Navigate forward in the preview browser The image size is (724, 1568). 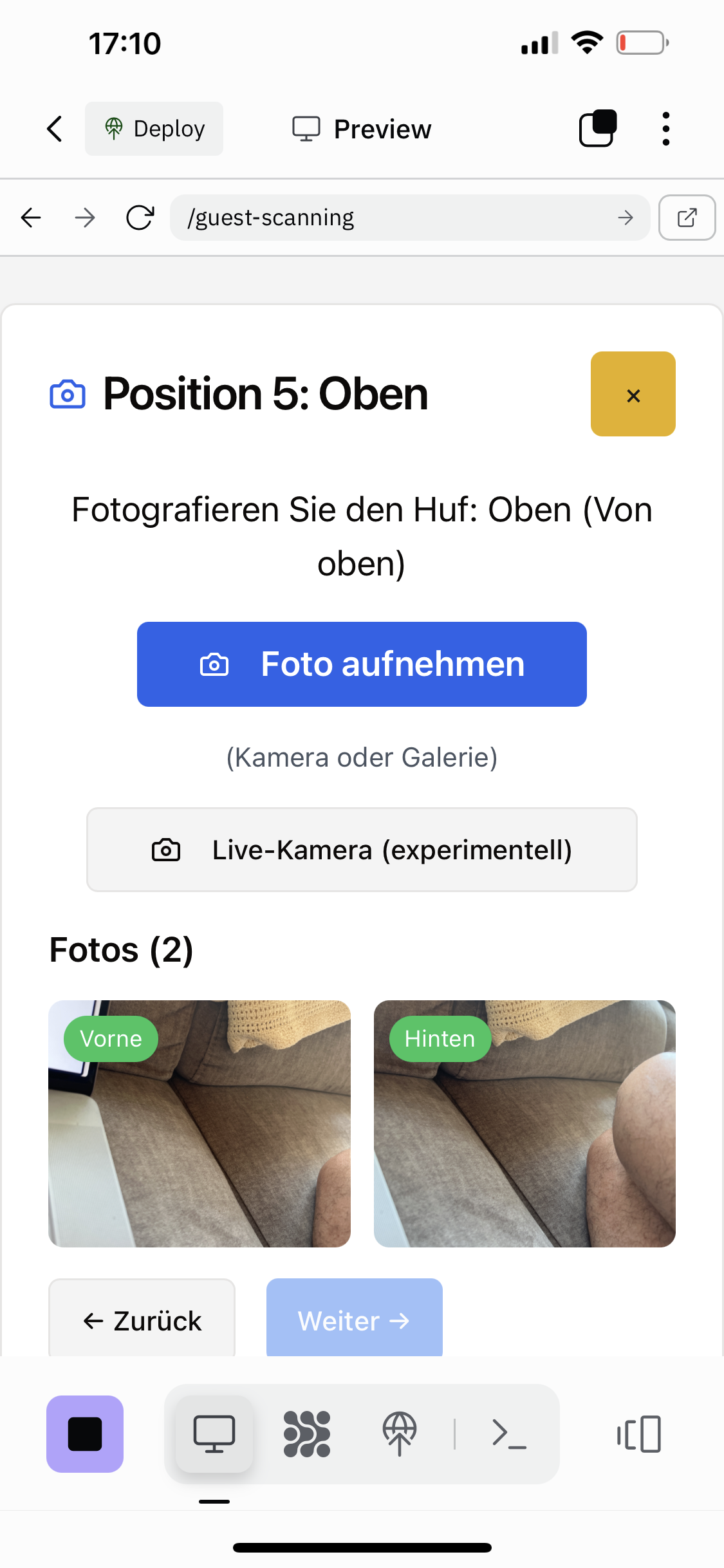coord(84,218)
